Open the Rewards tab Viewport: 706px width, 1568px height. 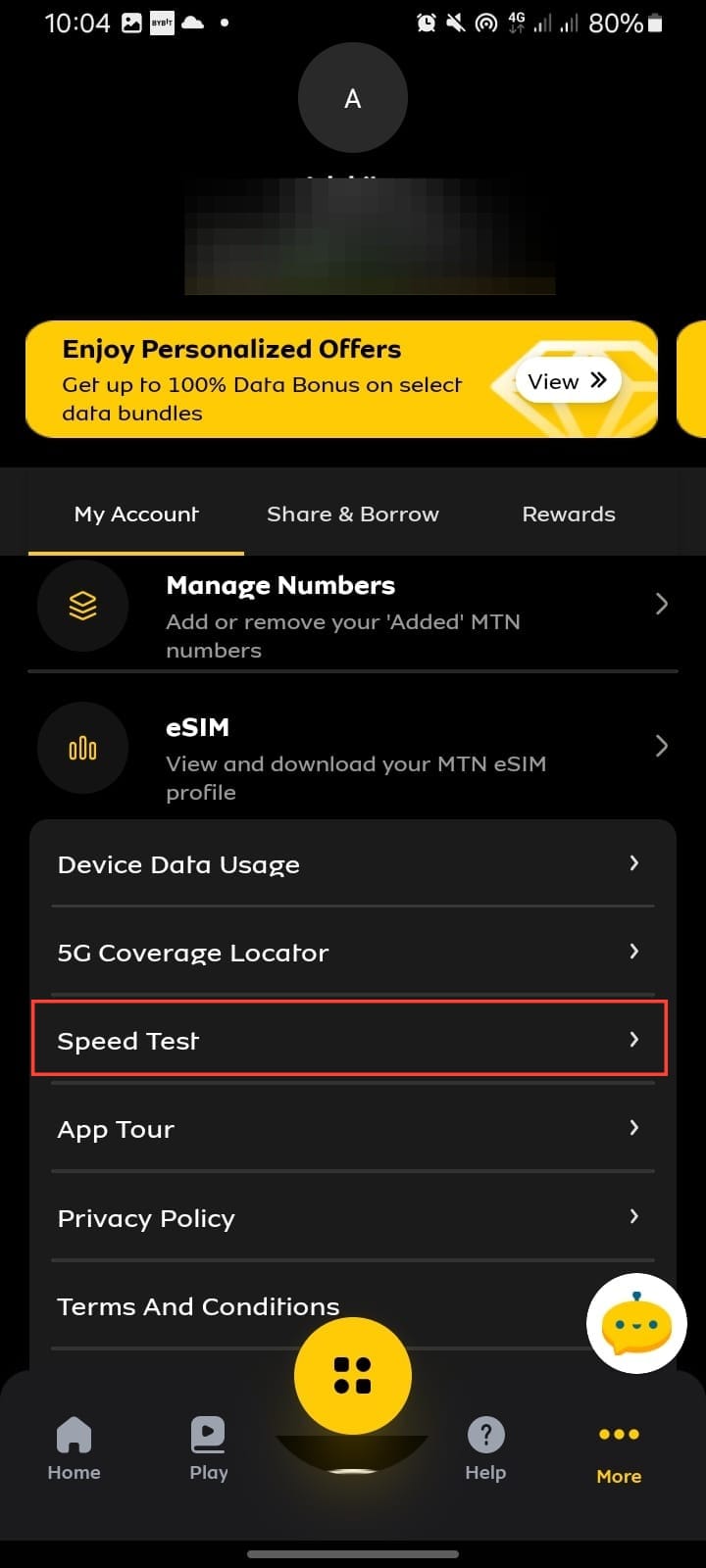pos(569,514)
